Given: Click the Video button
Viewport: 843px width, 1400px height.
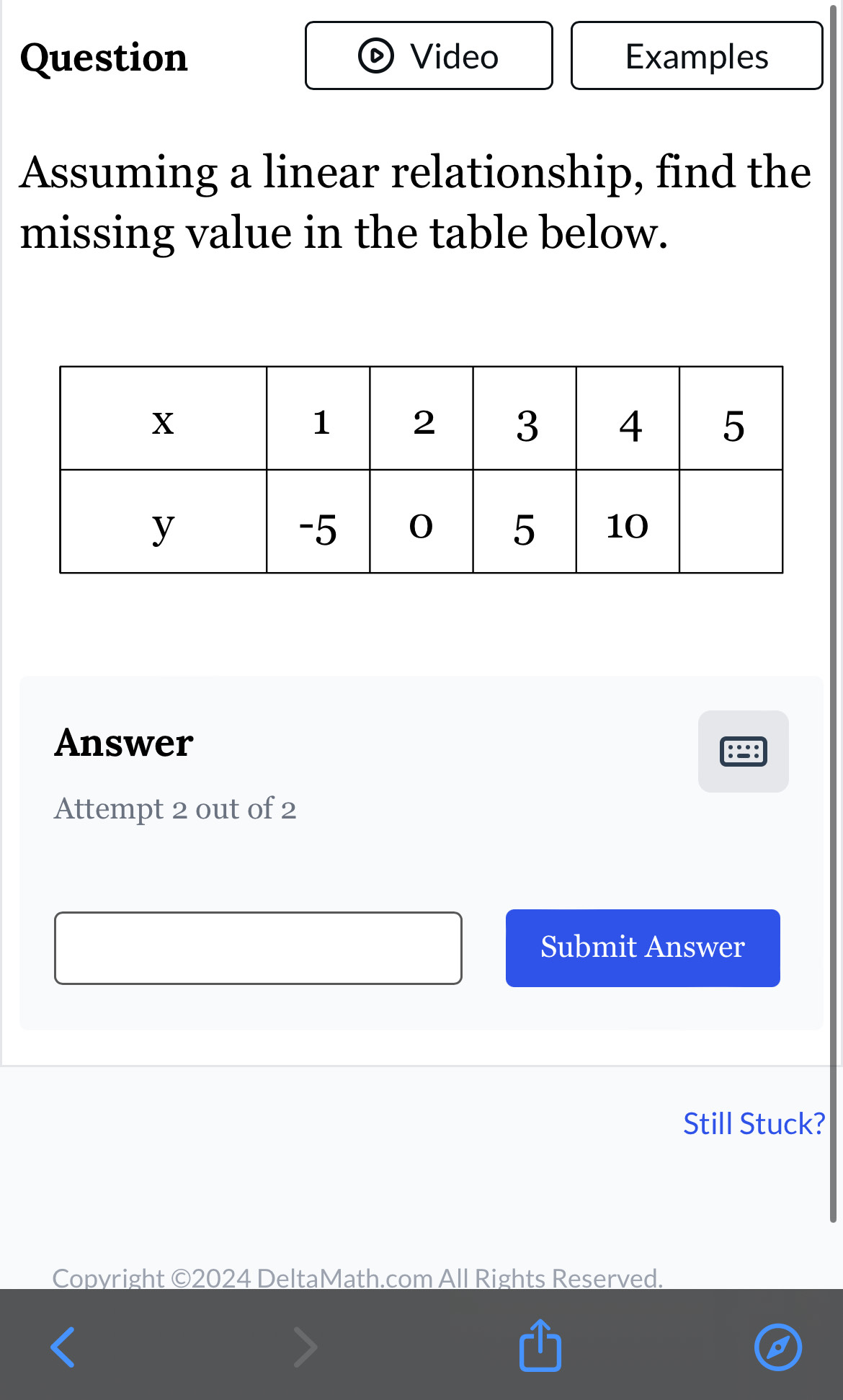Looking at the screenshot, I should point(428,55).
